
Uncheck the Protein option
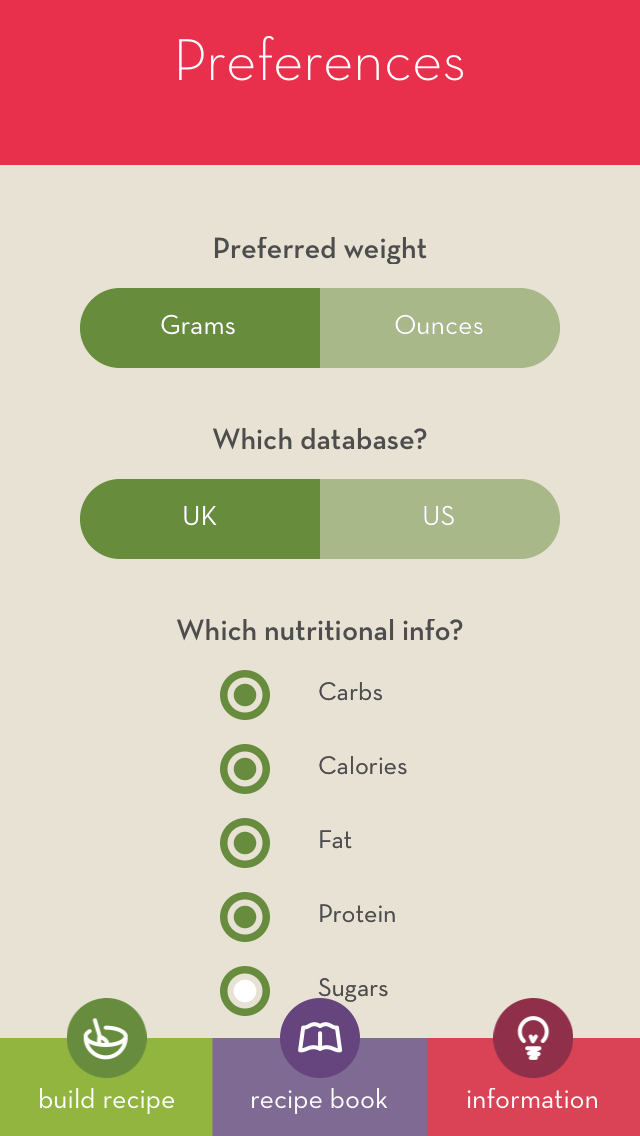point(245,916)
